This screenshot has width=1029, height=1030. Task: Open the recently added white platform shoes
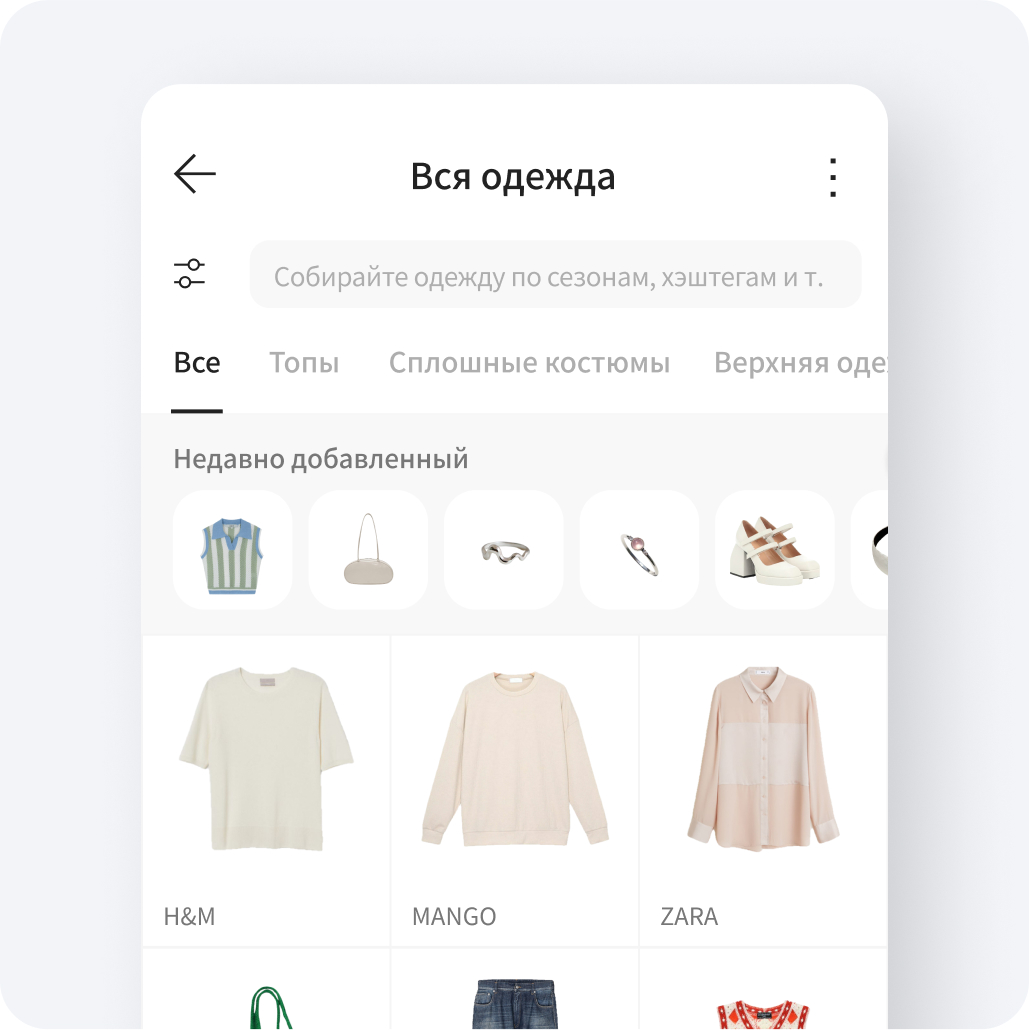pyautogui.click(x=775, y=550)
